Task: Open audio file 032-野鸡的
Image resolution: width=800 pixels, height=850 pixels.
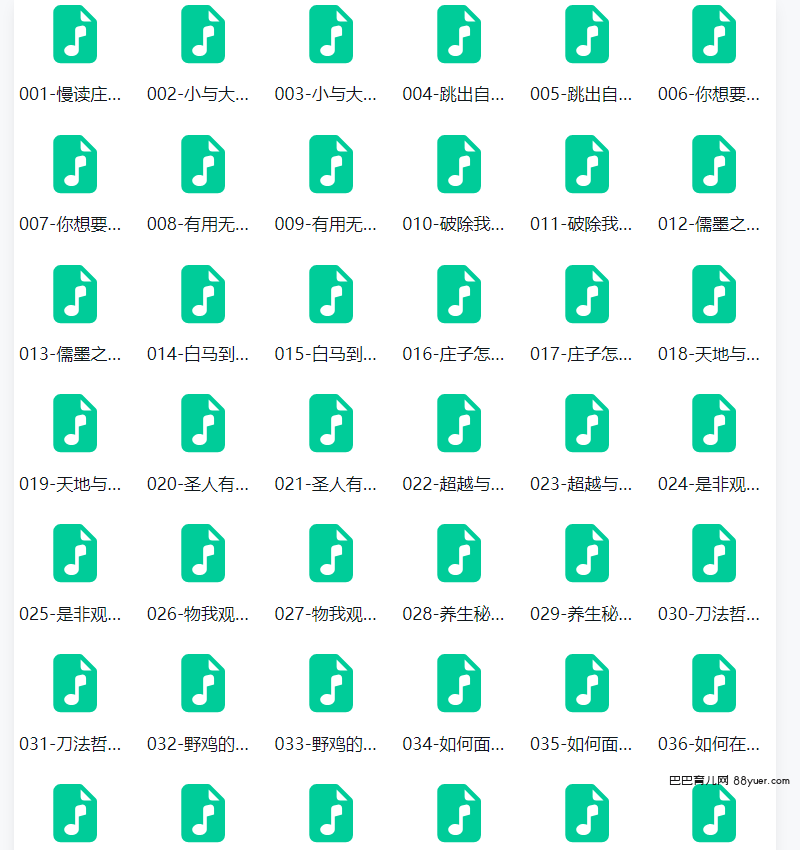Action: 203,683
